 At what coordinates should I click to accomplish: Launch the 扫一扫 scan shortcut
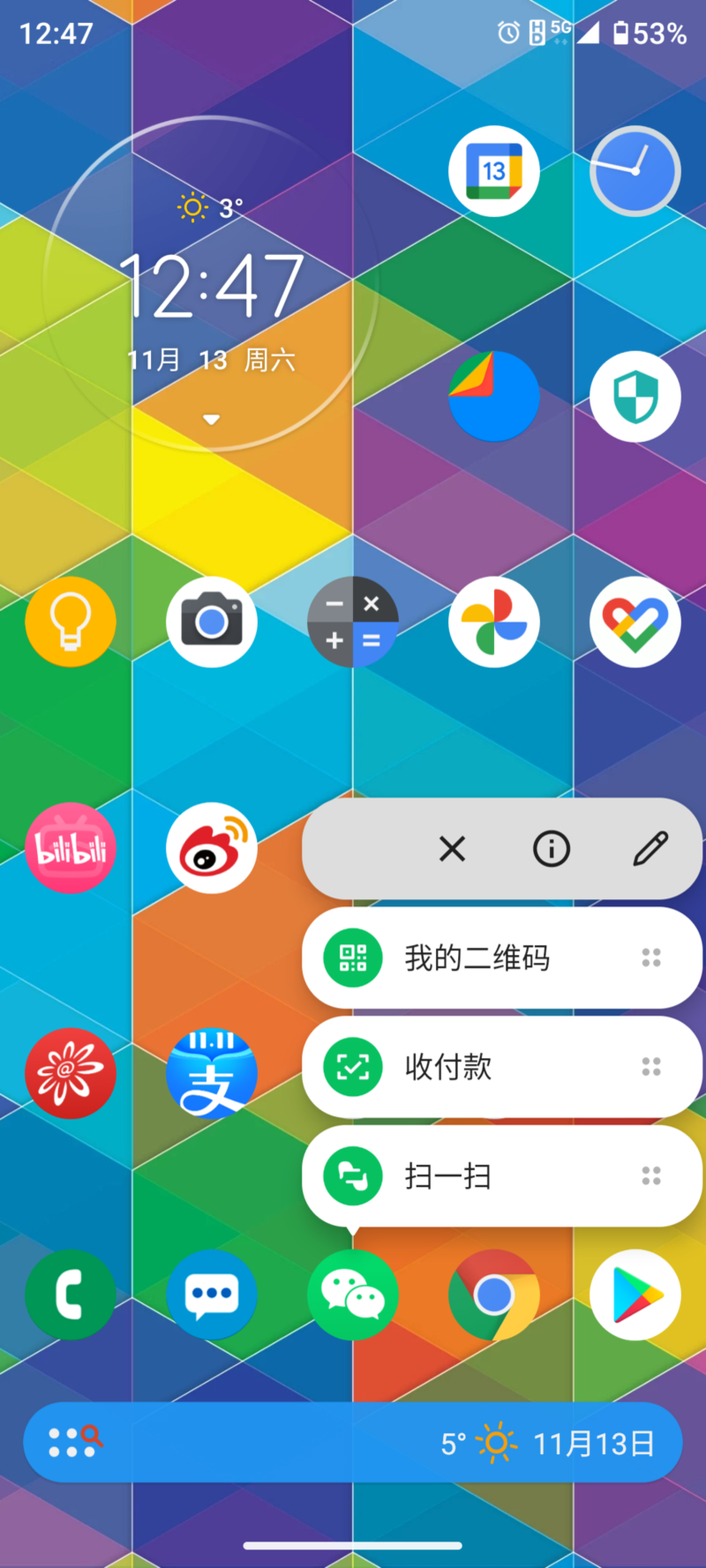(502, 1175)
